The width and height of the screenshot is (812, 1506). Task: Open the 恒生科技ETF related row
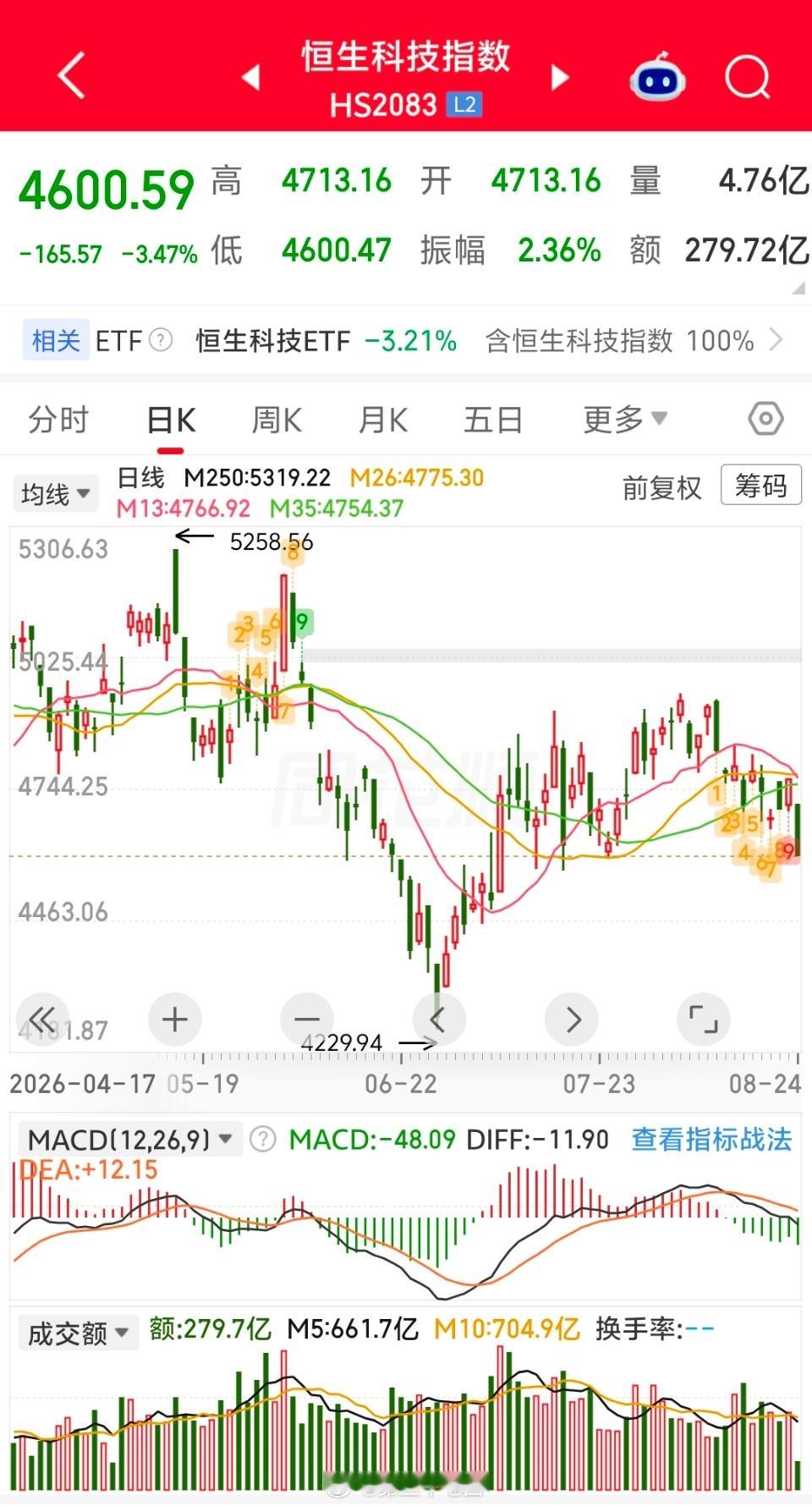pos(404,341)
